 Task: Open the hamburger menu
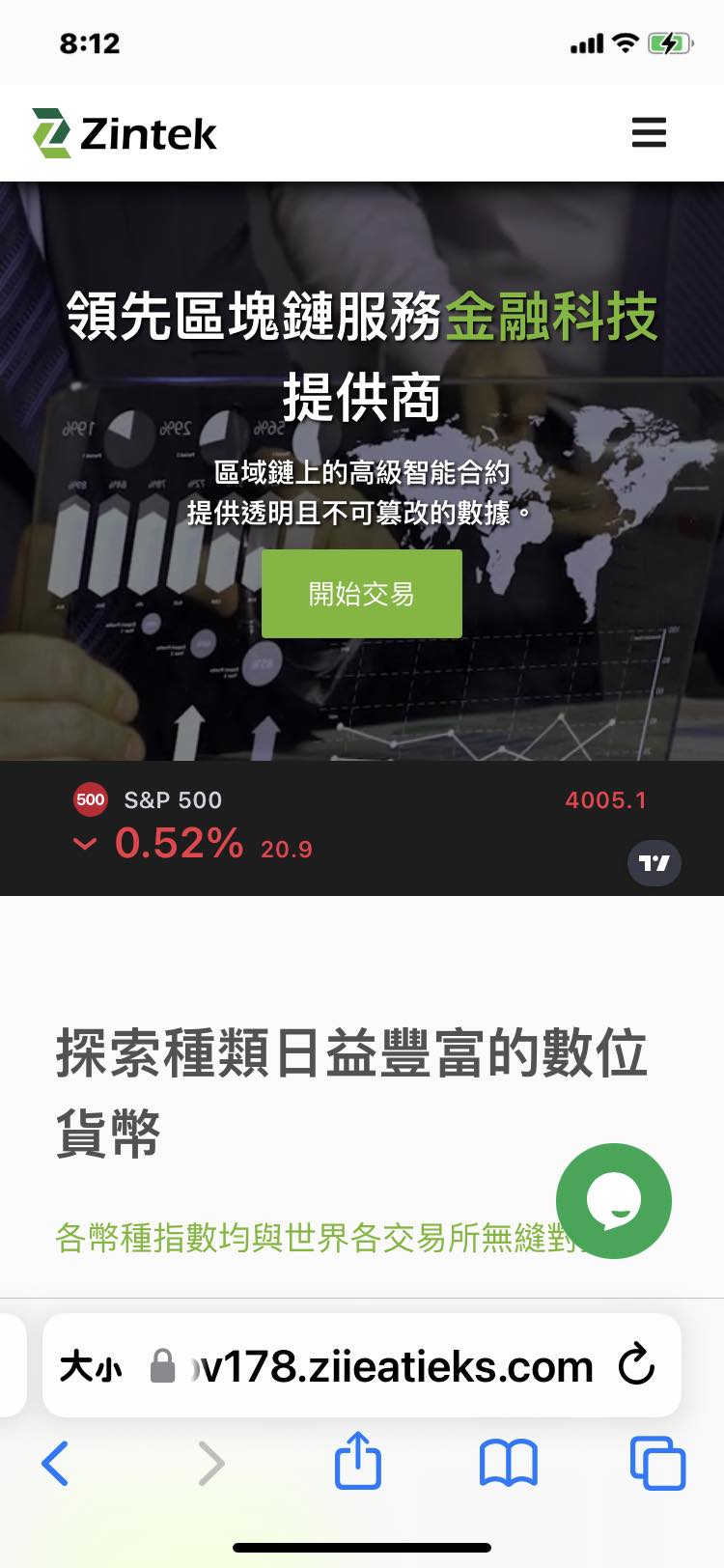click(649, 132)
